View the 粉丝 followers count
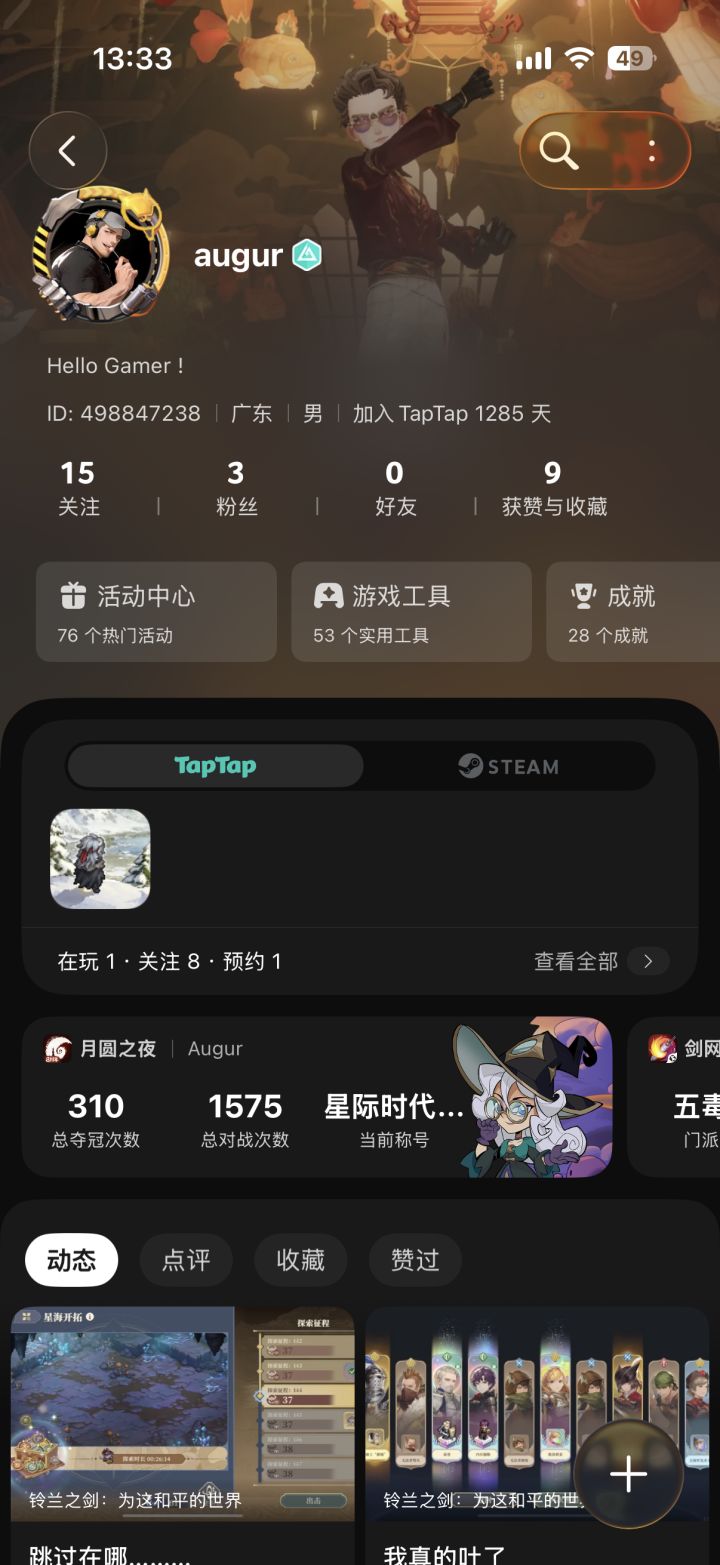This screenshot has width=720, height=1565. click(237, 487)
